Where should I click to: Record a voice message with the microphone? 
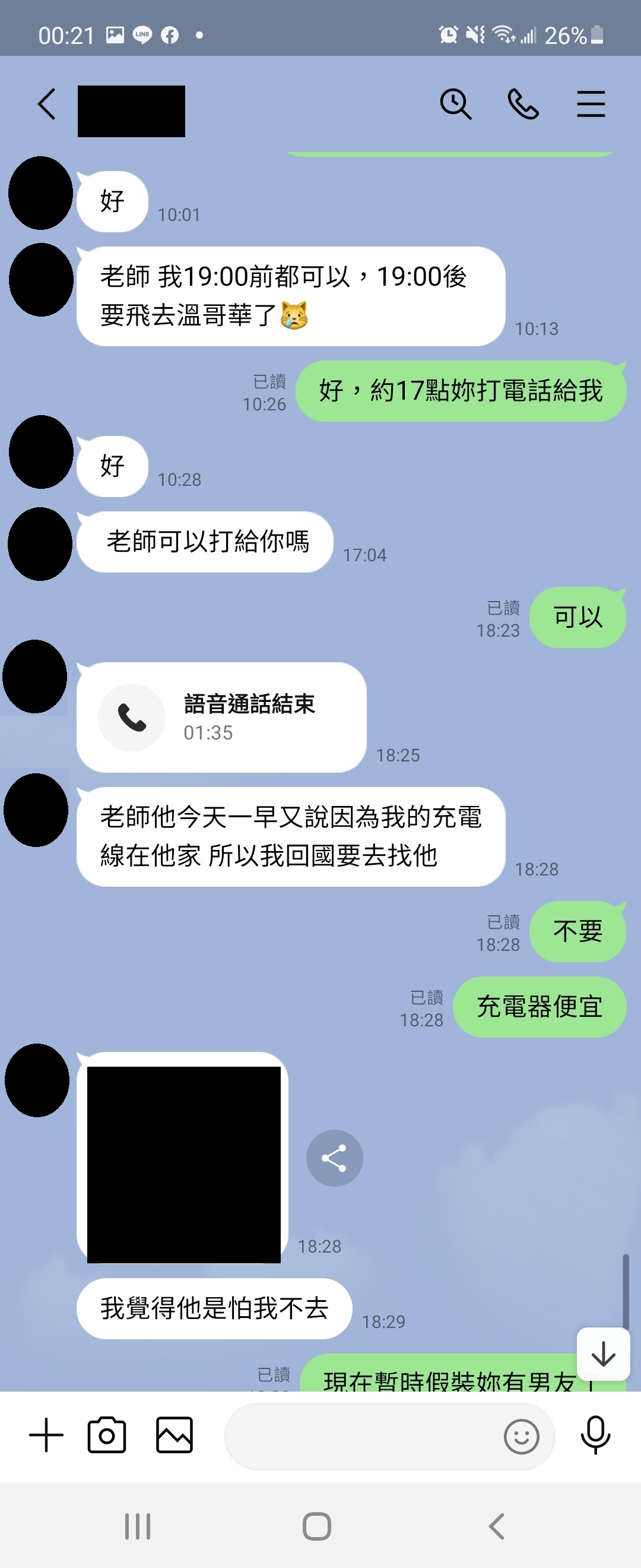click(x=595, y=1436)
